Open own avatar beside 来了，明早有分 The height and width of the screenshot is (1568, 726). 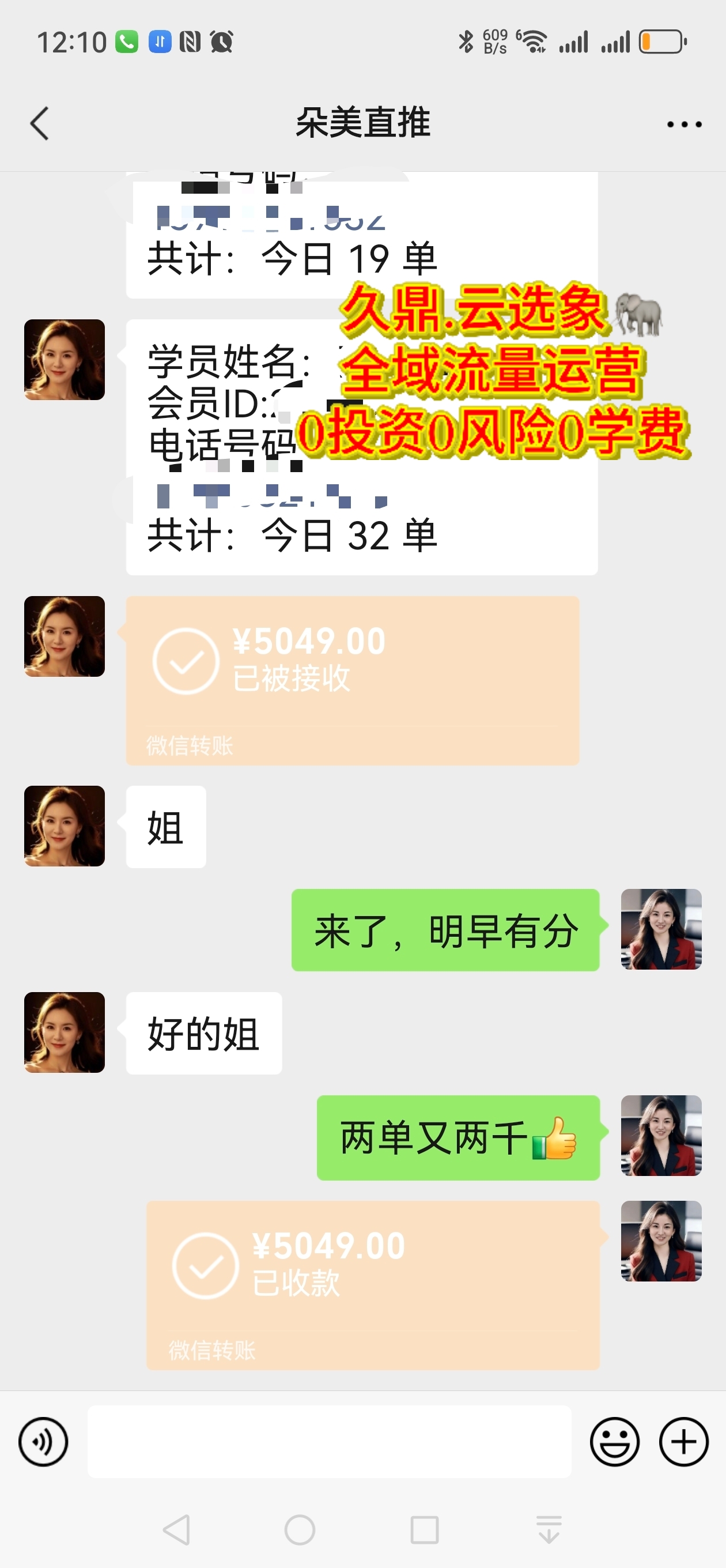point(661,929)
